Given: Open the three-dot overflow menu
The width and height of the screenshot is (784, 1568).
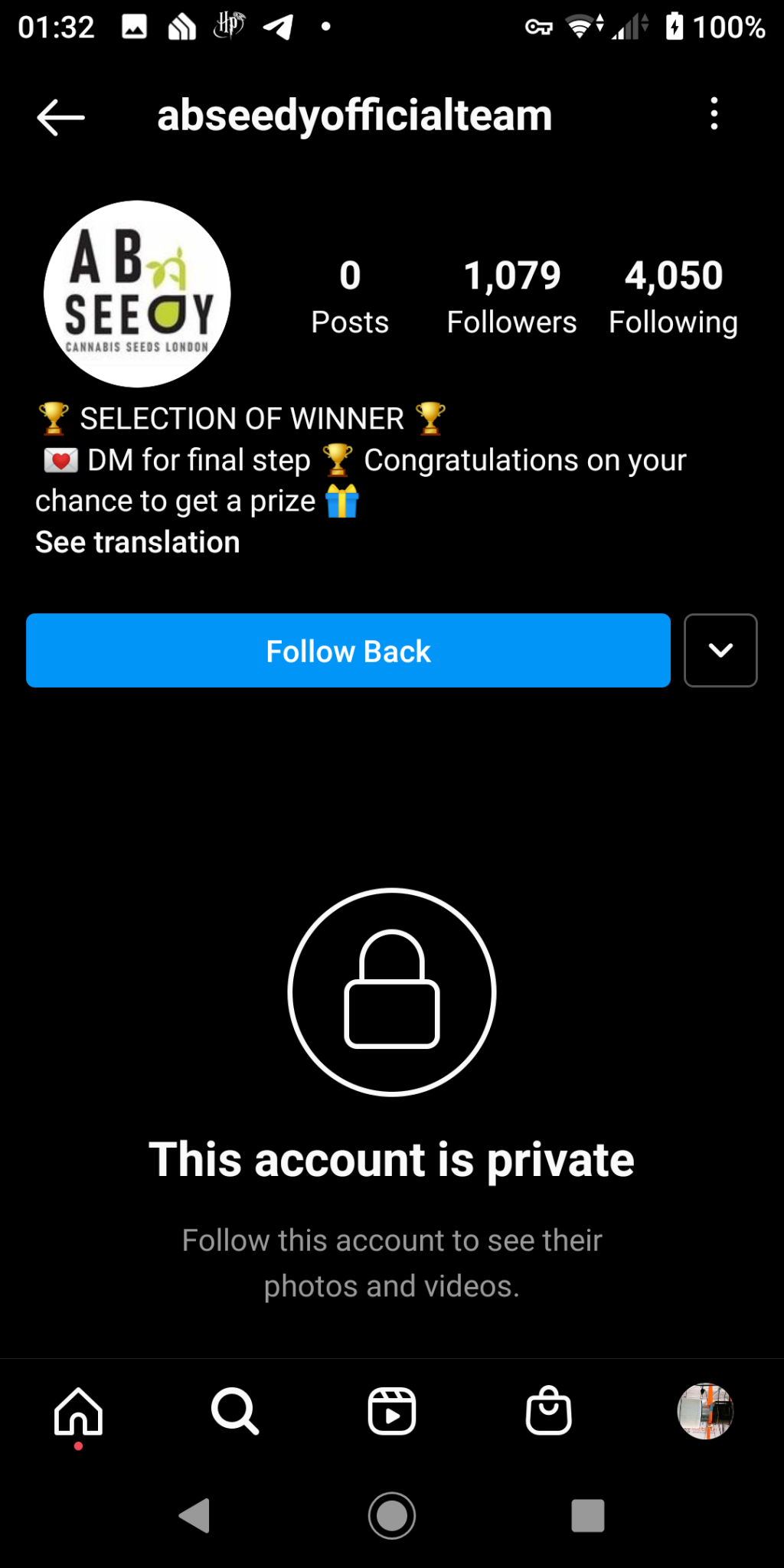Looking at the screenshot, I should (x=714, y=113).
